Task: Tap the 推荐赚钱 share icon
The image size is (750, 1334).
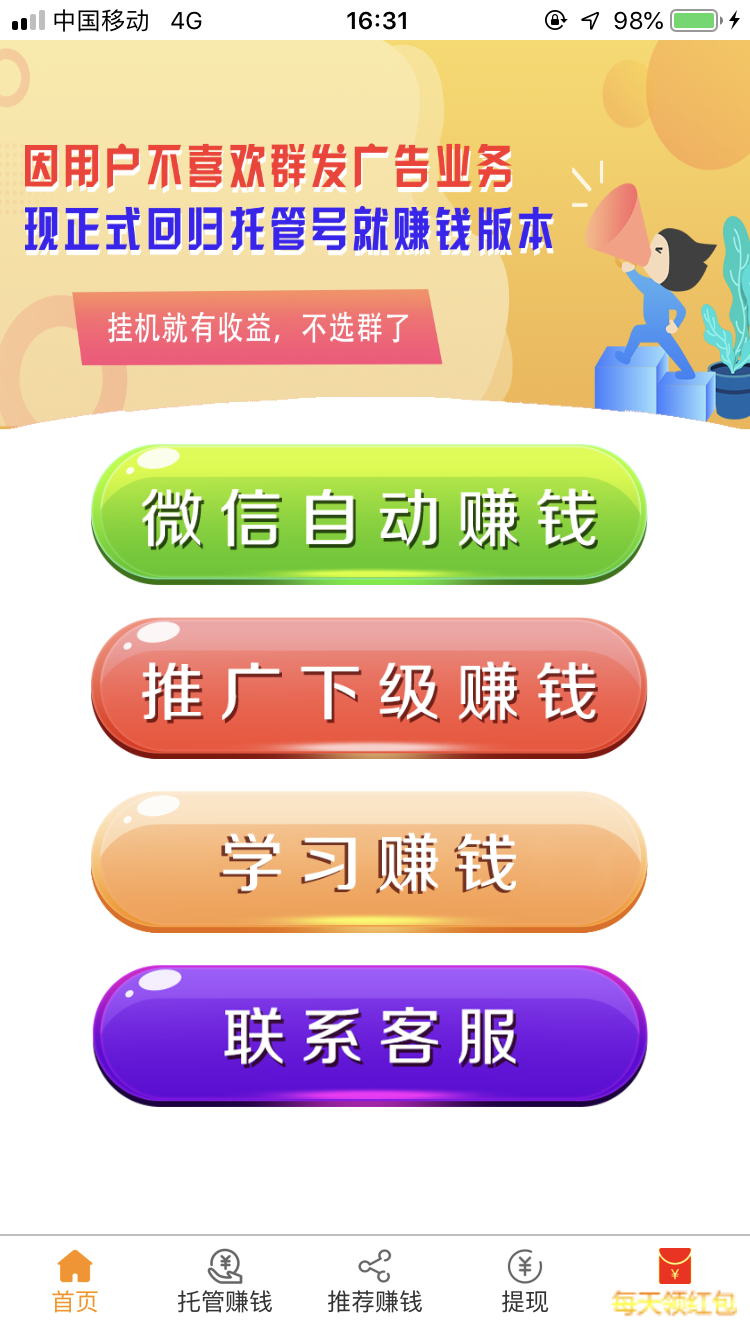Action: point(374,1265)
